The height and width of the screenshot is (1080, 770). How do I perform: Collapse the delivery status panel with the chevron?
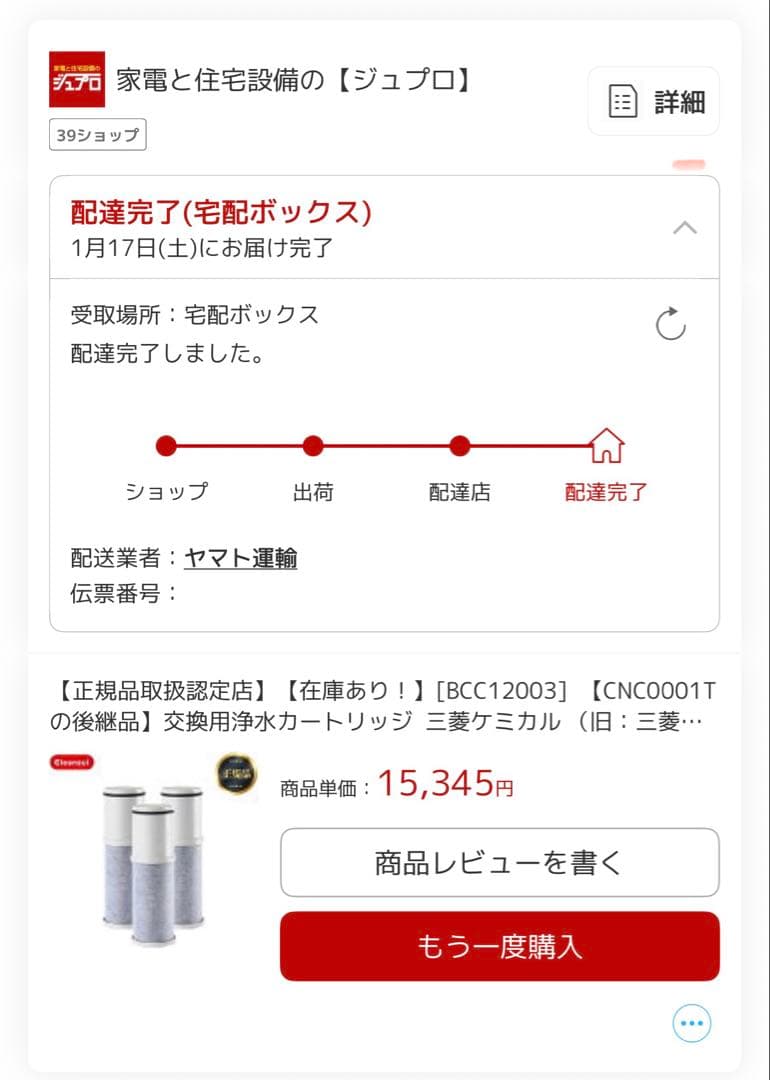point(685,227)
